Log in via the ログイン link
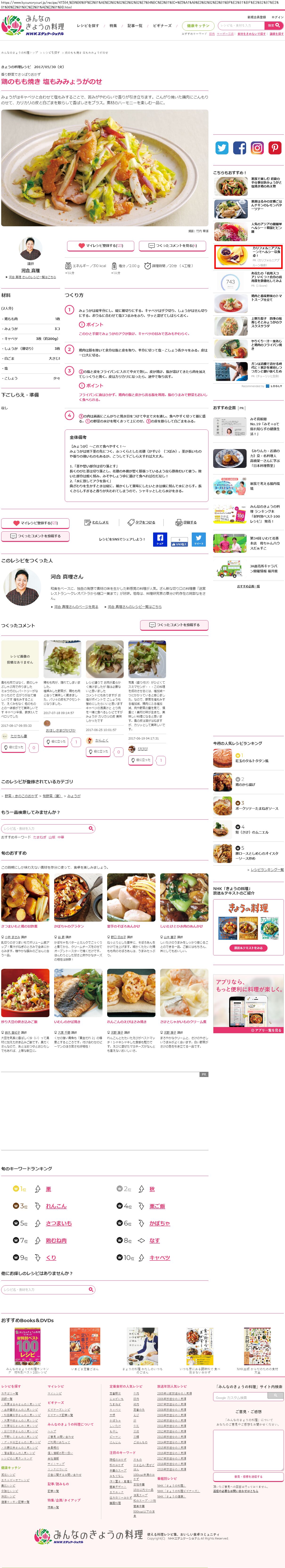This screenshot has height=1568, width=285. 277,17
